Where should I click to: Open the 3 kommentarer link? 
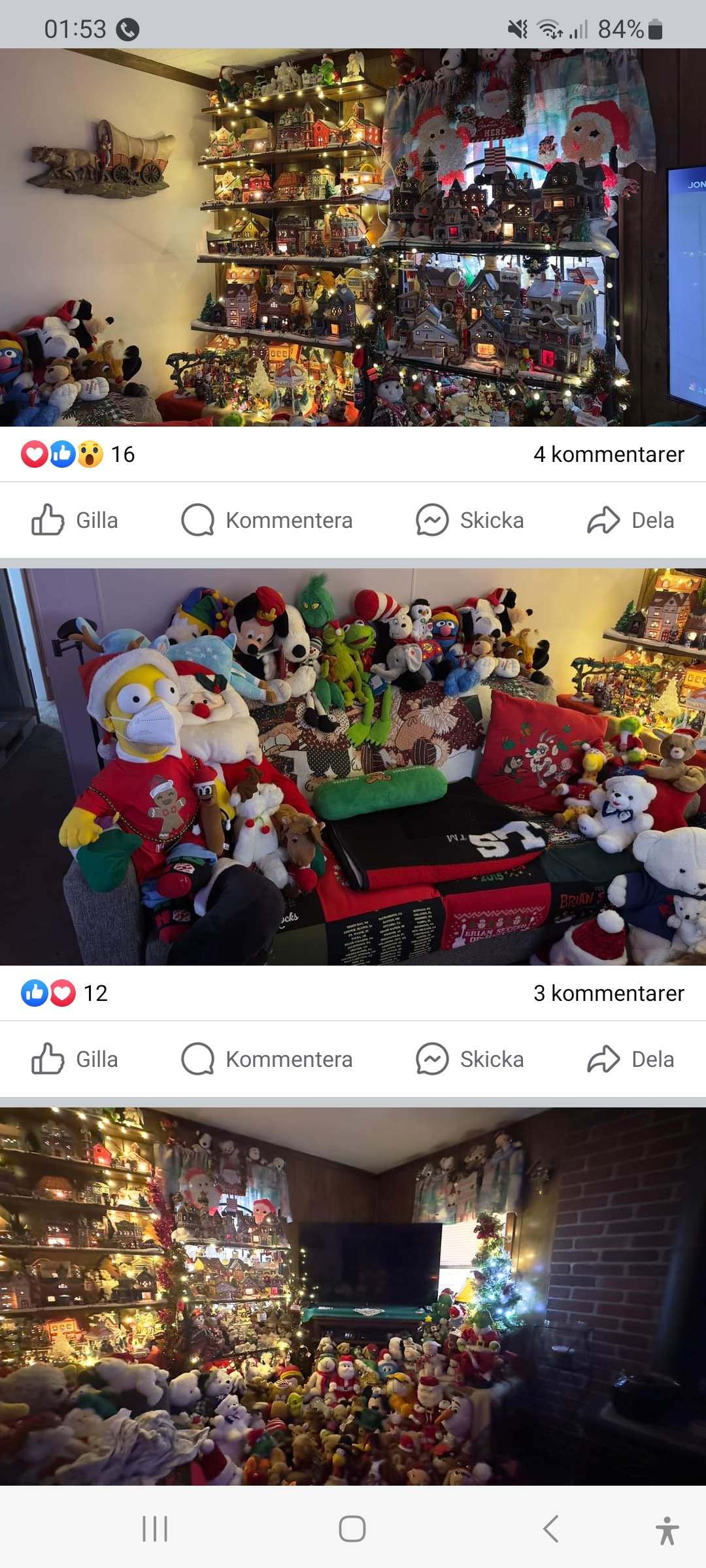tap(609, 993)
